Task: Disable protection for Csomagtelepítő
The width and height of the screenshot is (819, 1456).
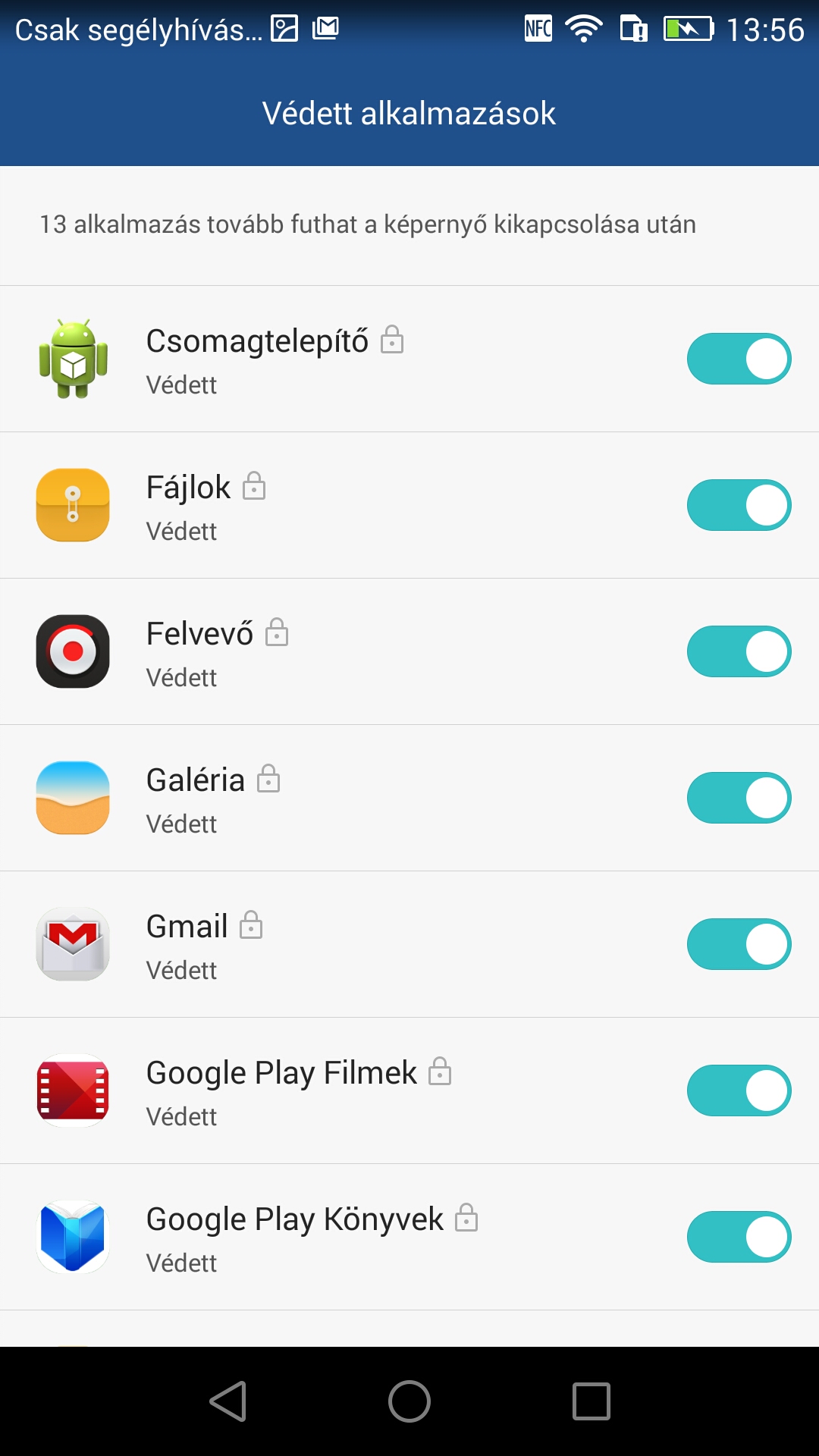Action: (x=739, y=359)
